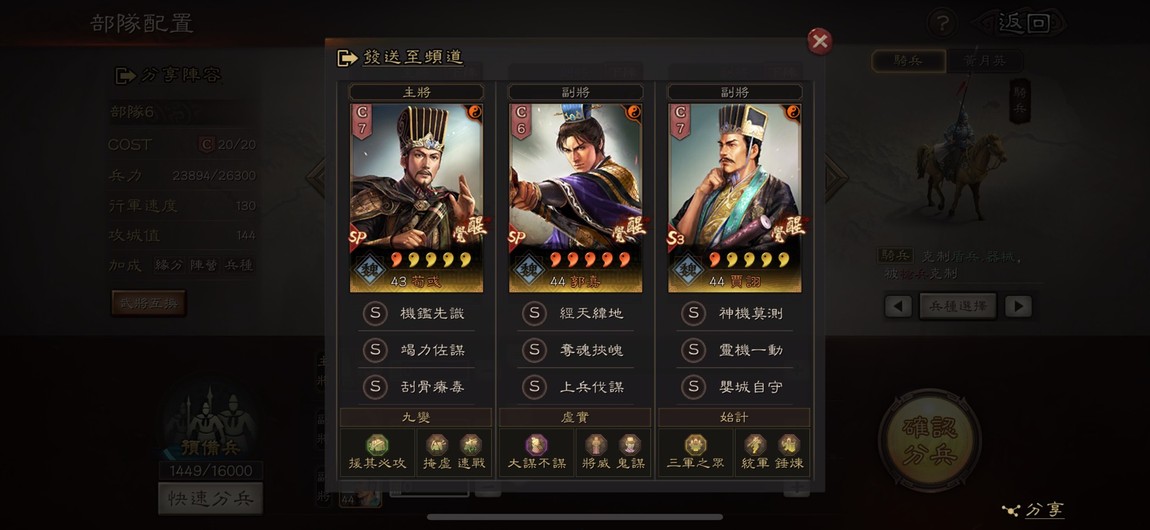The image size is (1150, 530).
Task: Tap 快速分兵 quick troop allocation
Action: [x=210, y=499]
